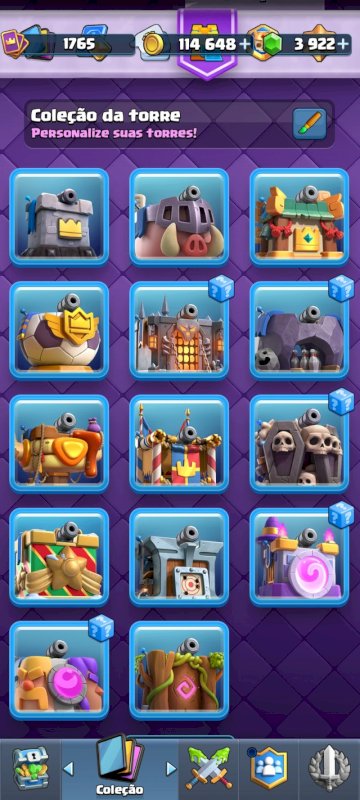Add more gold with the plus

coord(244,44)
